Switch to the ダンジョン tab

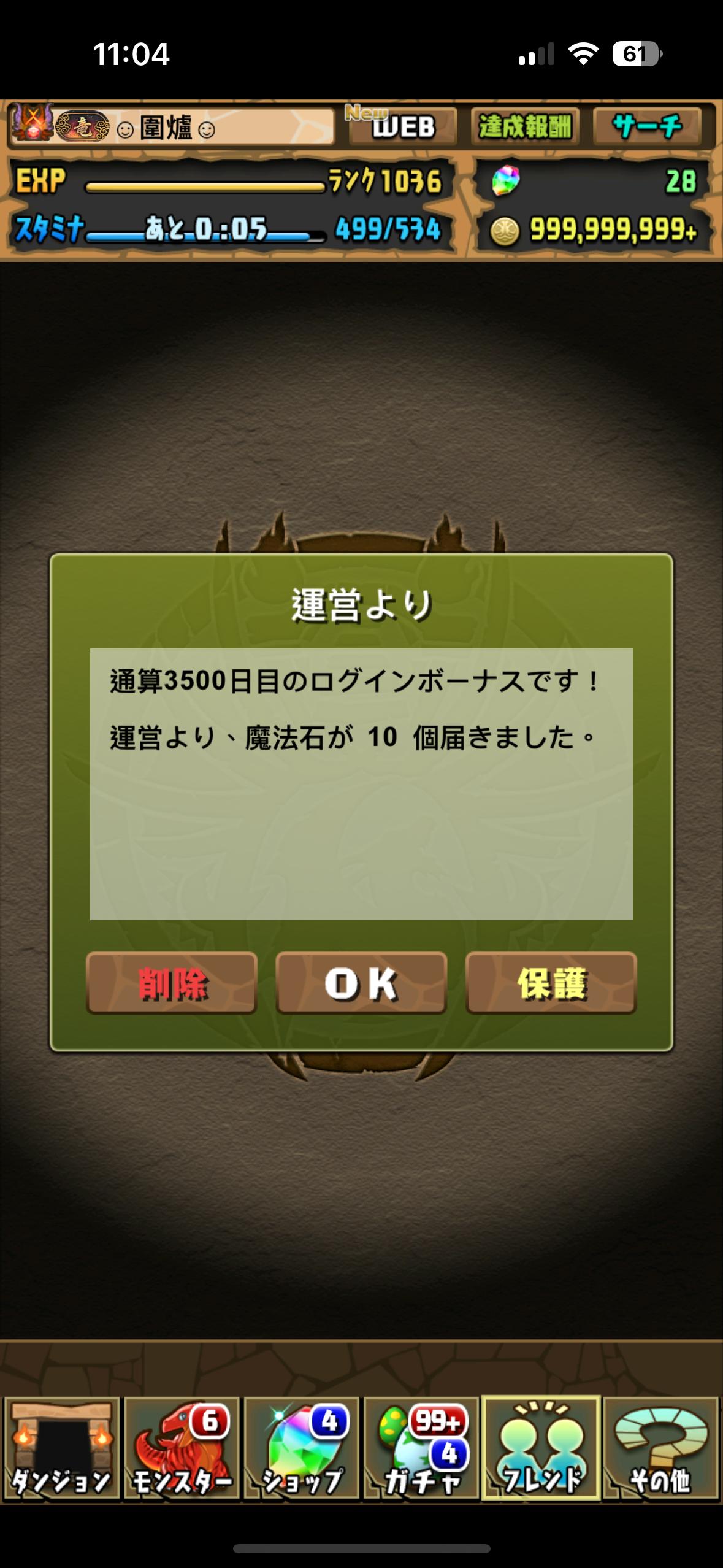click(x=61, y=1448)
